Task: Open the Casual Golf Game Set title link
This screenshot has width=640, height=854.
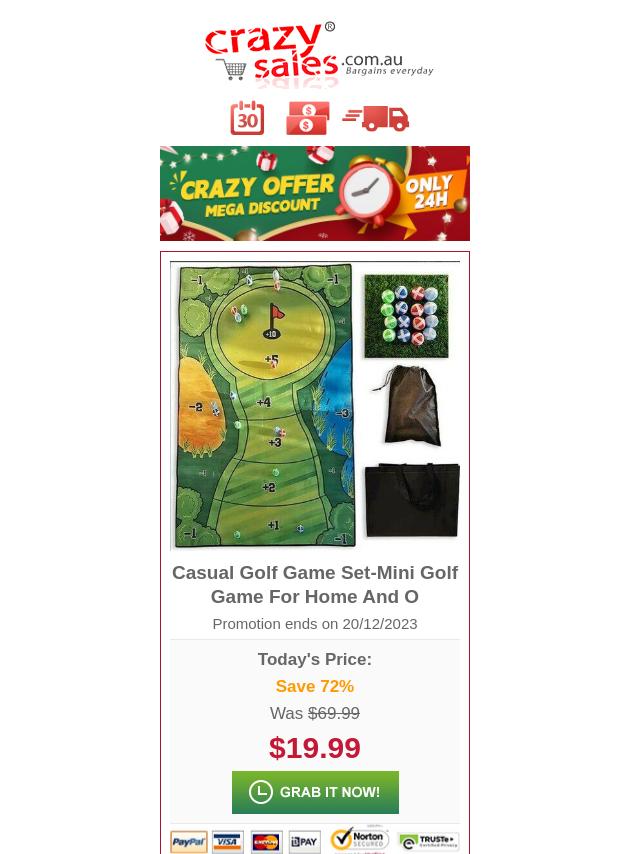Action: coord(315,584)
